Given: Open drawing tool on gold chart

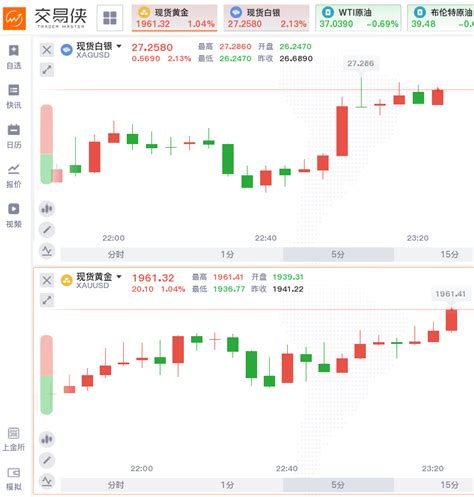Looking at the screenshot, I should (x=47, y=460).
